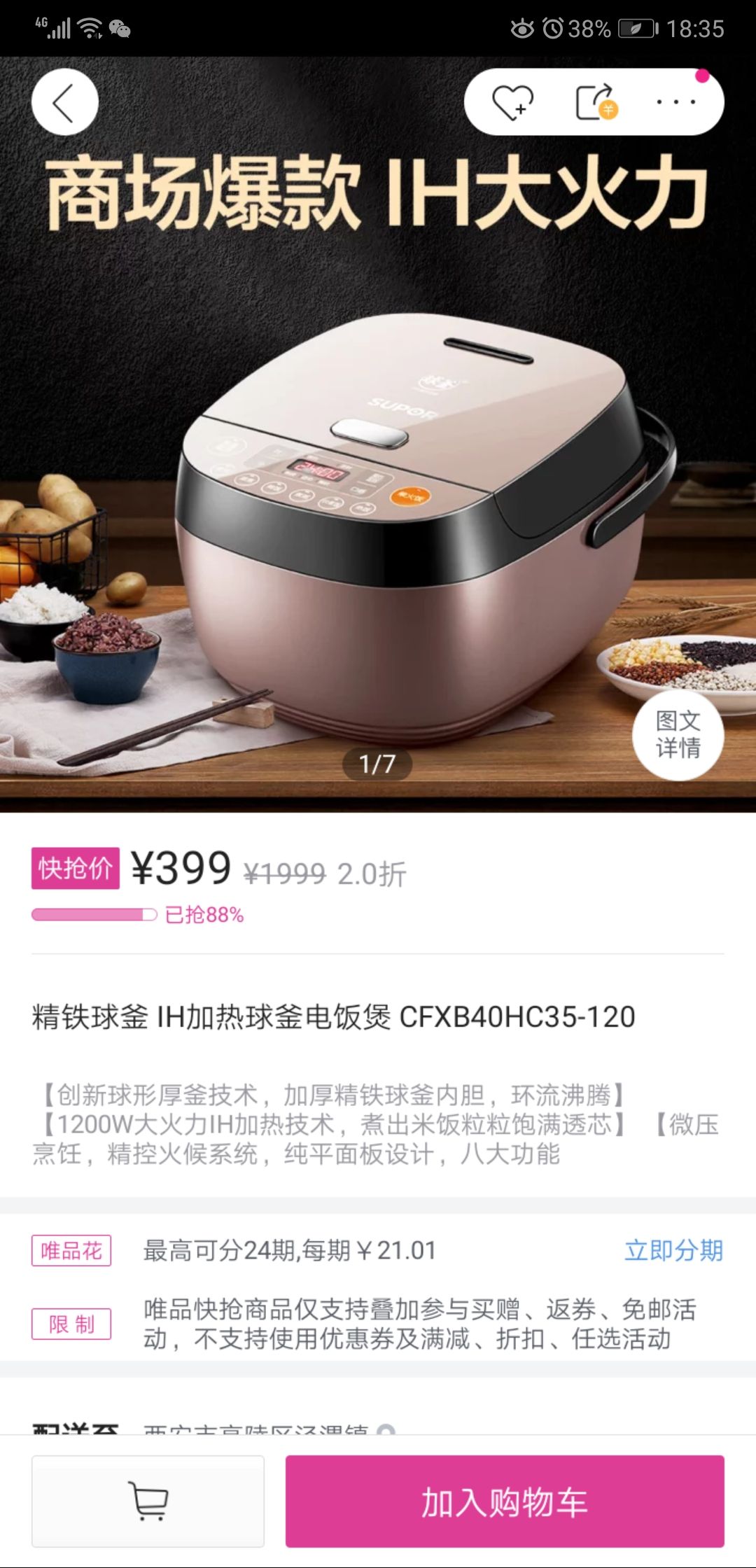Go back using the arrow icon

point(64,102)
